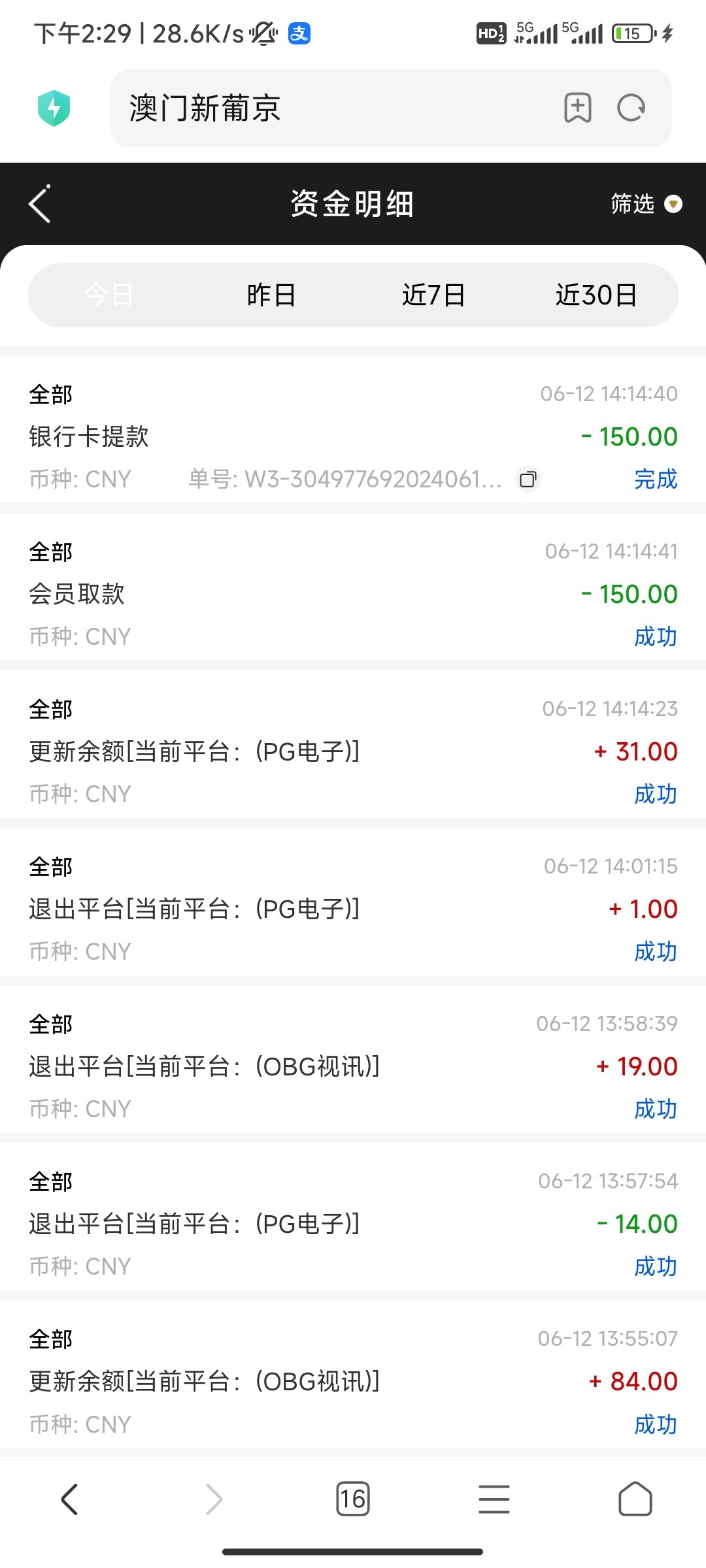Switch to the 昨日 tab
This screenshot has width=706, height=1568.
tap(271, 295)
